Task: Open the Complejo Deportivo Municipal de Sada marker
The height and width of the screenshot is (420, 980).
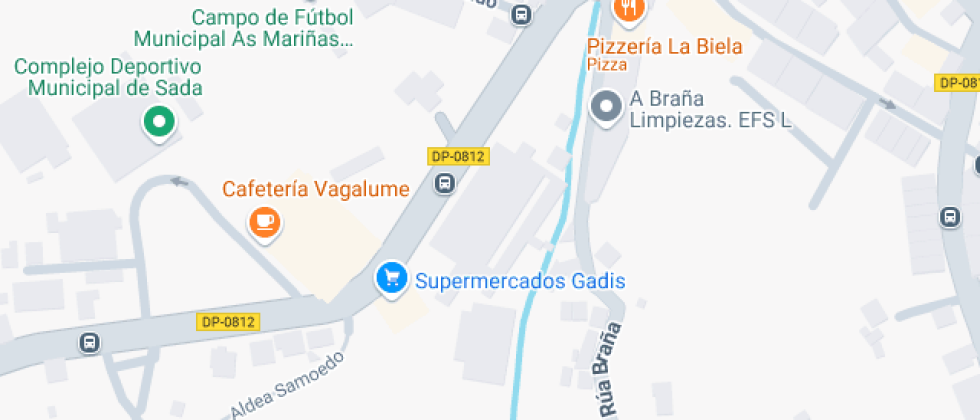Action: 157,124
